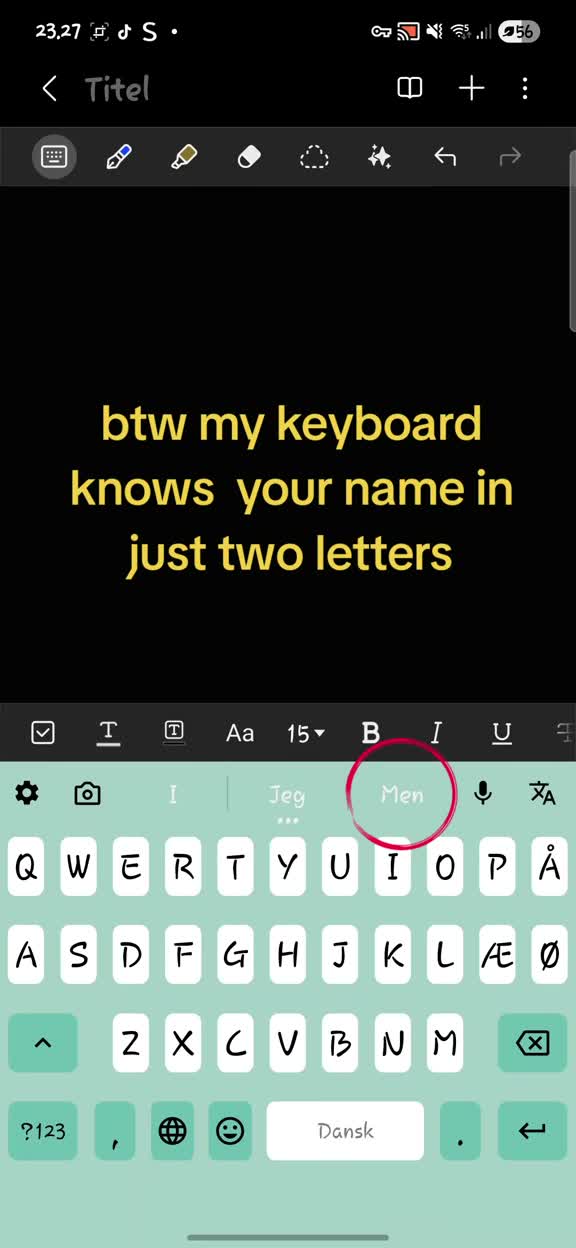Open the AI sparkle assist tool
Screen dimensions: 576x1248
pyautogui.click(x=379, y=157)
